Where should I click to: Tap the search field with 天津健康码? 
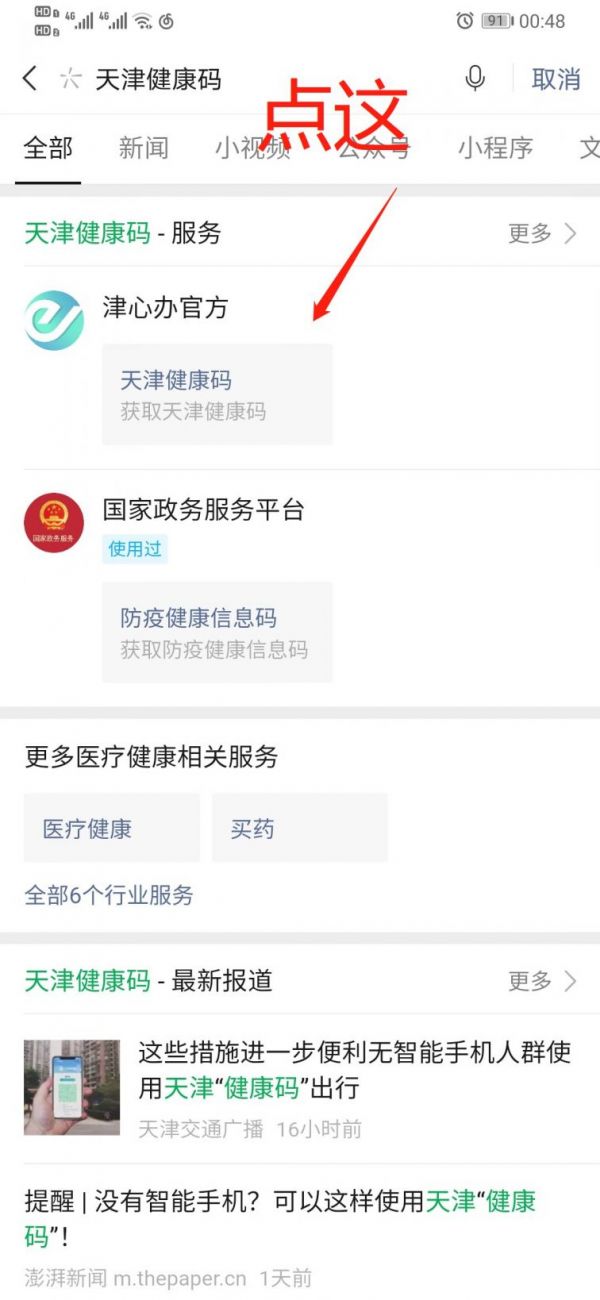250,80
